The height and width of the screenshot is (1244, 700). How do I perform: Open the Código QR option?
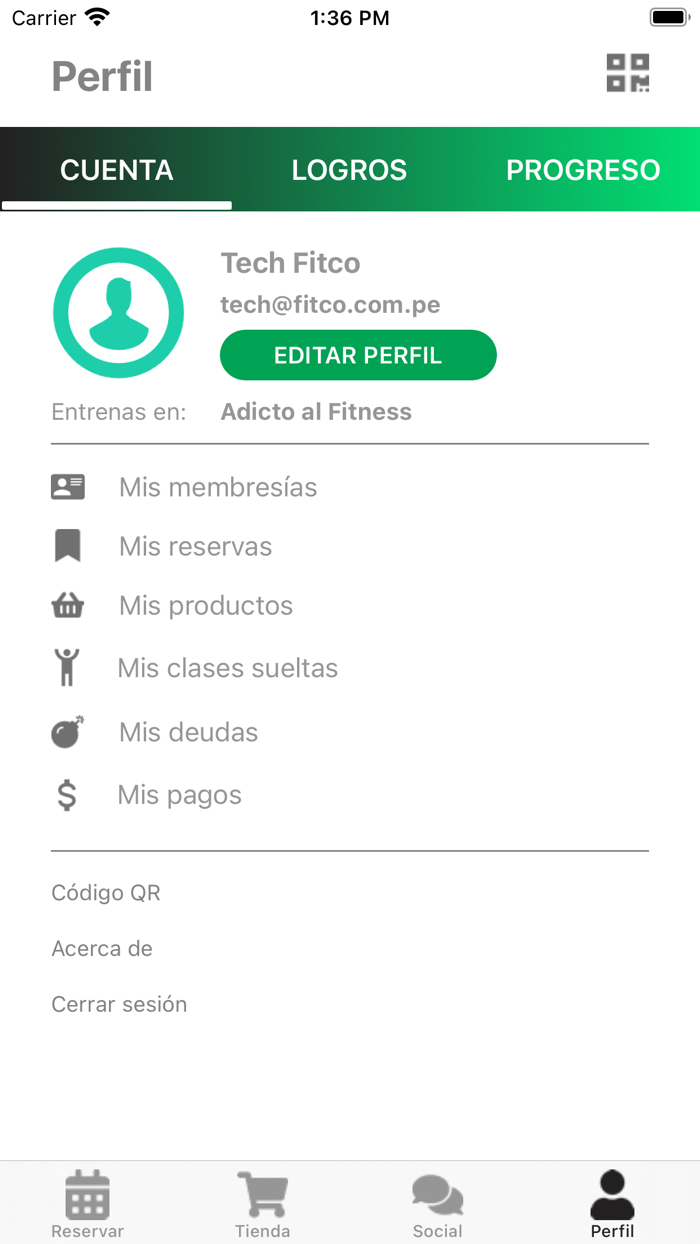coord(106,893)
